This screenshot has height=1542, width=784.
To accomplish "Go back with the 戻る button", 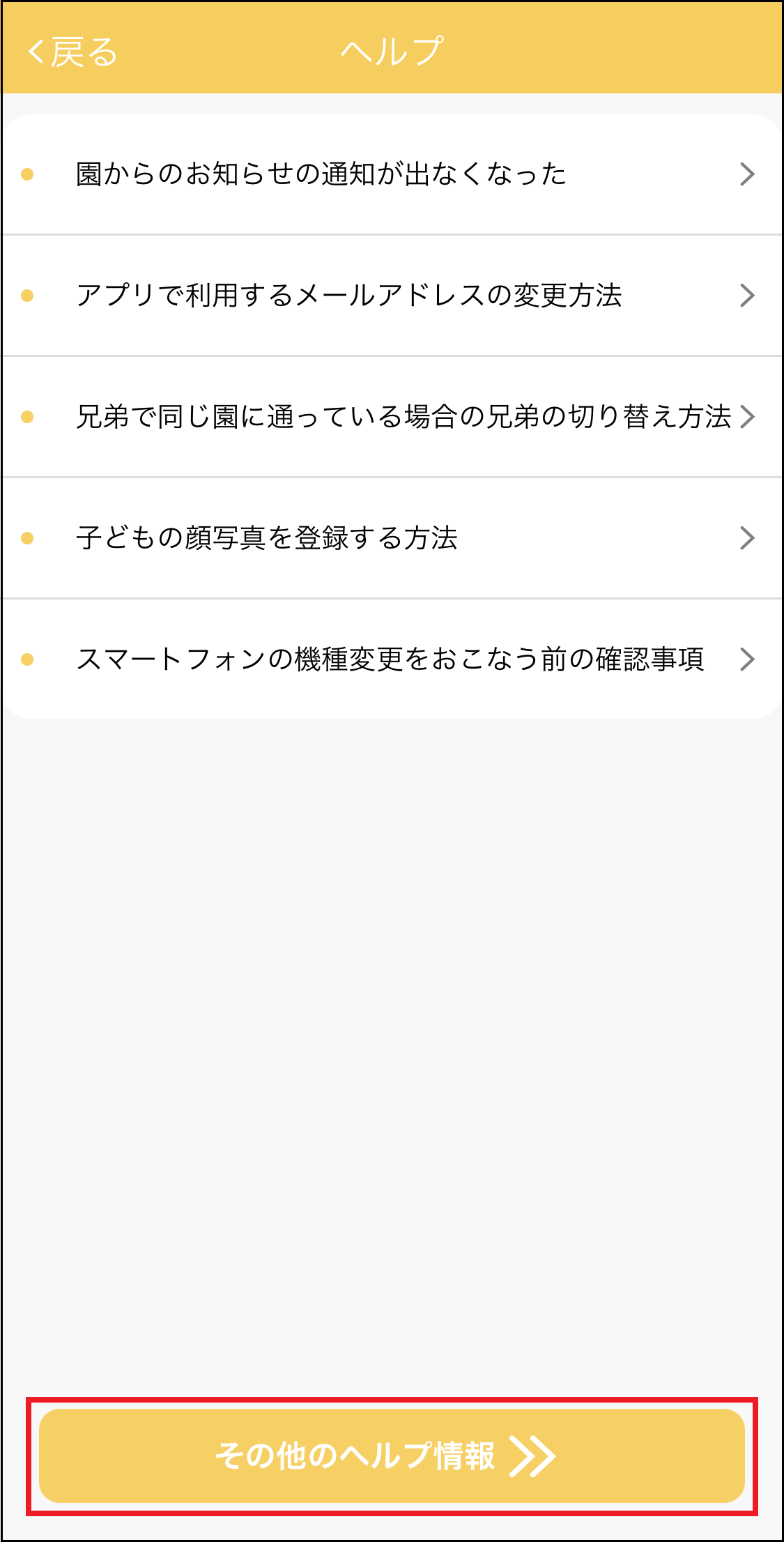I will [x=72, y=52].
